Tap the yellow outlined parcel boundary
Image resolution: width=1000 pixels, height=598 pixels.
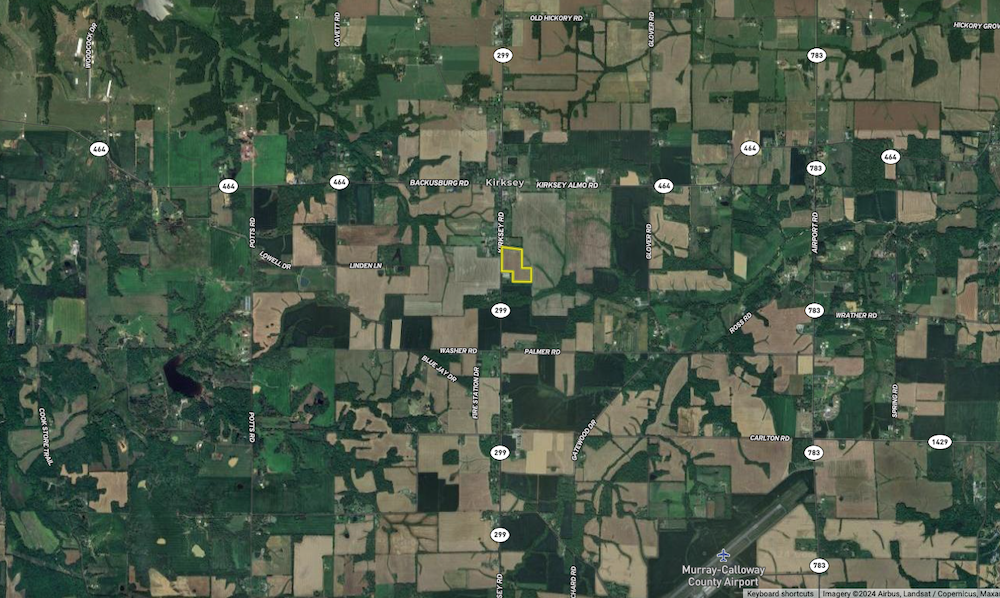point(513,262)
